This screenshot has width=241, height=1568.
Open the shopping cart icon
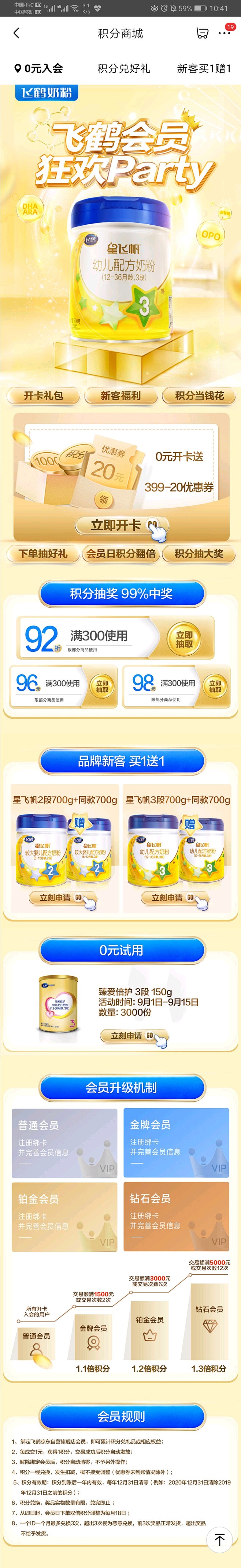(202, 34)
